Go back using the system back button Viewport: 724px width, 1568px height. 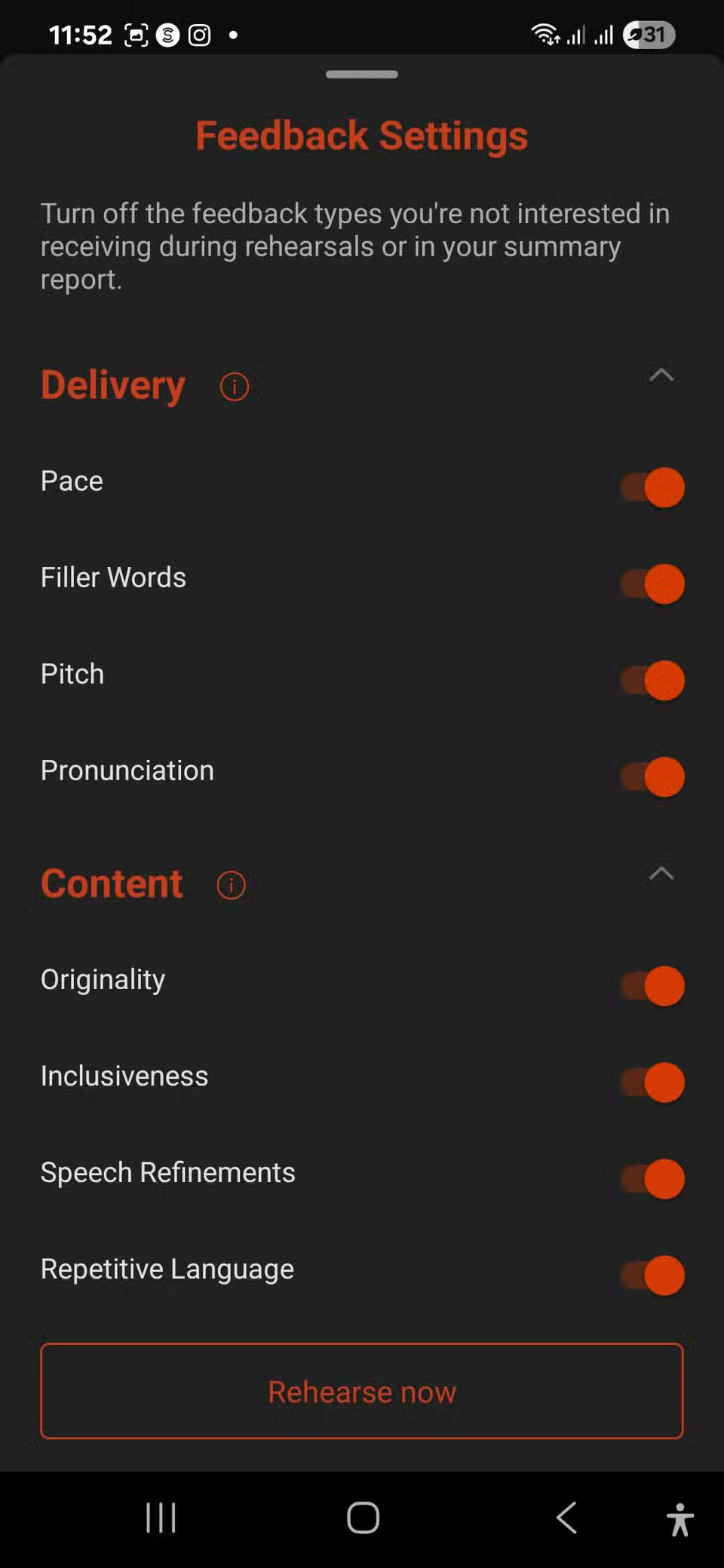(566, 1517)
